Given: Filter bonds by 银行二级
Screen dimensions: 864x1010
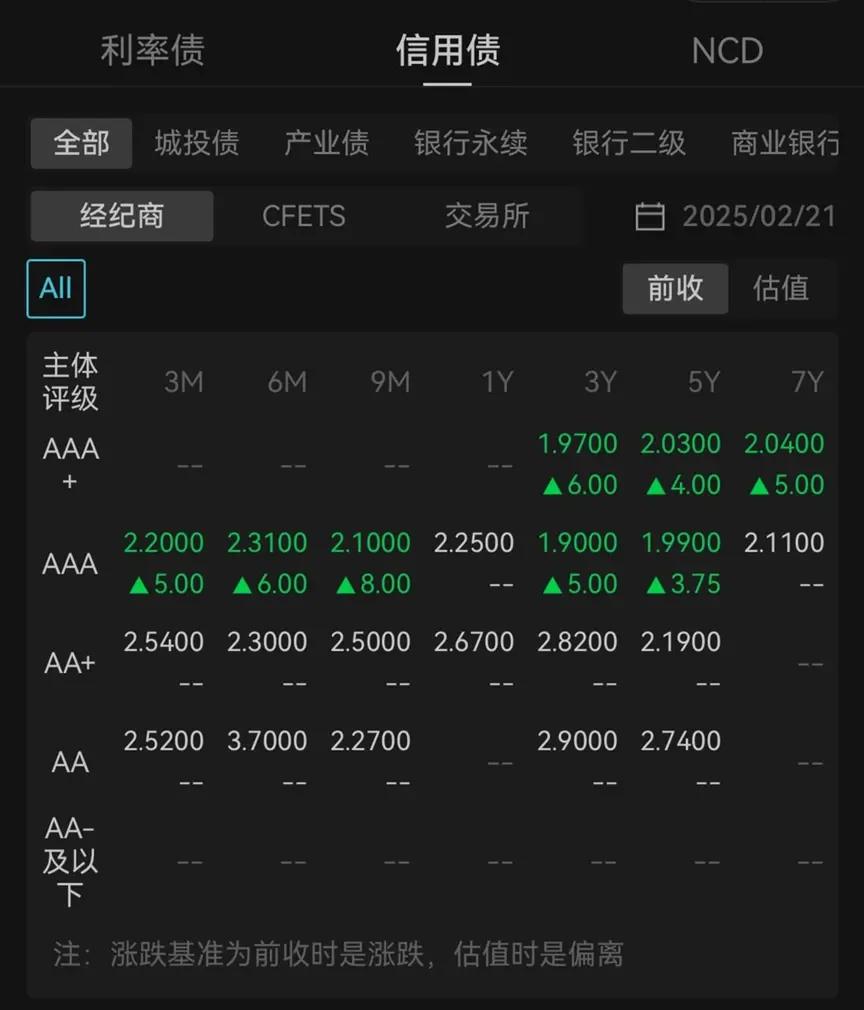Looking at the screenshot, I should pos(628,143).
